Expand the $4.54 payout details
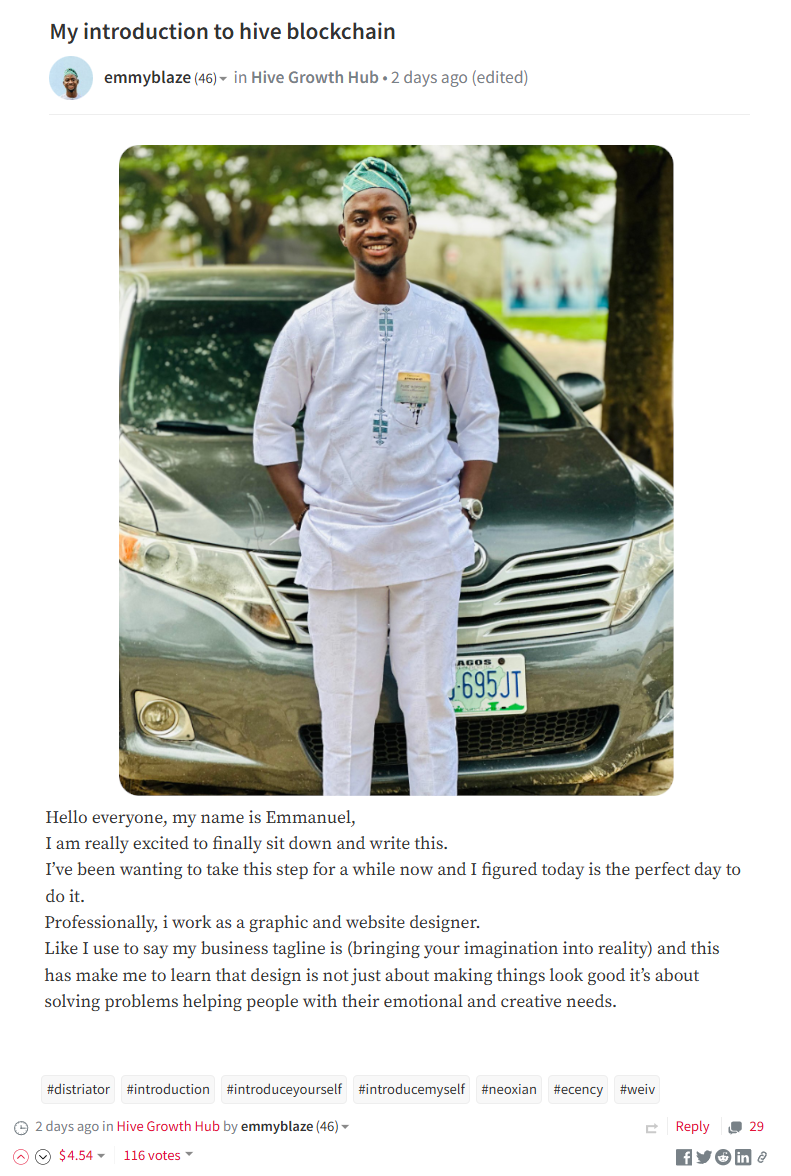This screenshot has width=791, height=1176. (82, 1156)
